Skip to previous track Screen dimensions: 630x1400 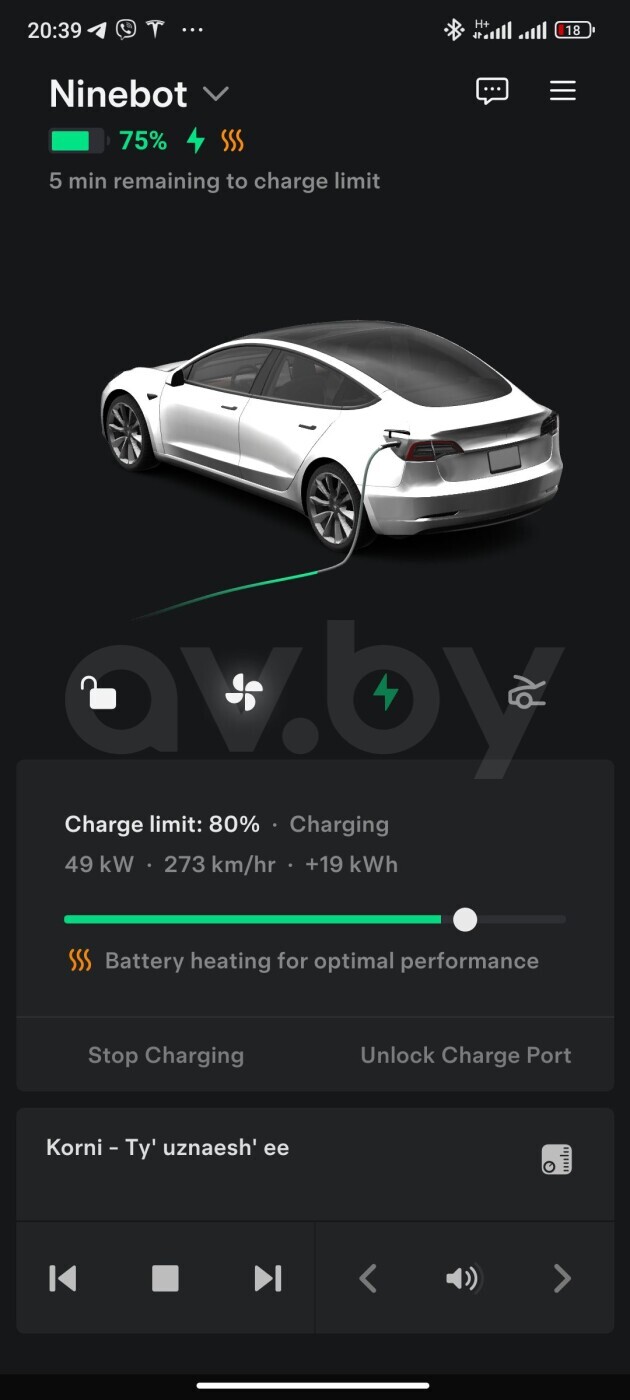[63, 1278]
